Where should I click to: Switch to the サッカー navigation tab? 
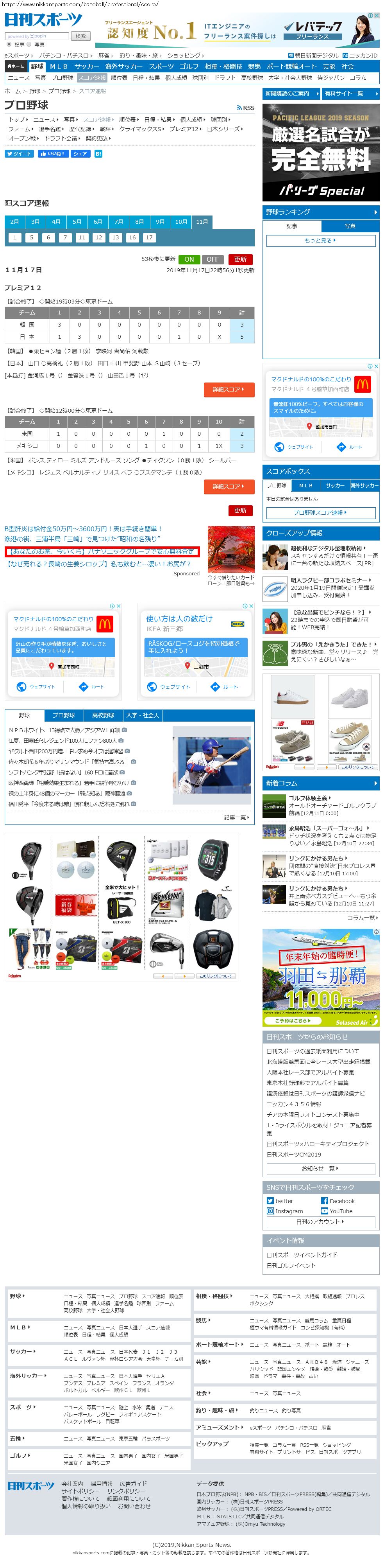pos(86,66)
